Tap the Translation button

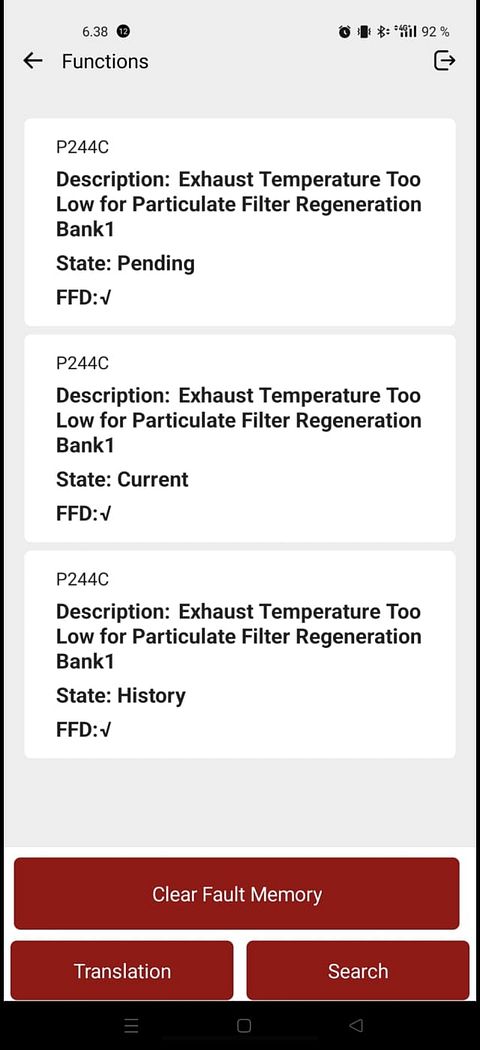[x=122, y=970]
